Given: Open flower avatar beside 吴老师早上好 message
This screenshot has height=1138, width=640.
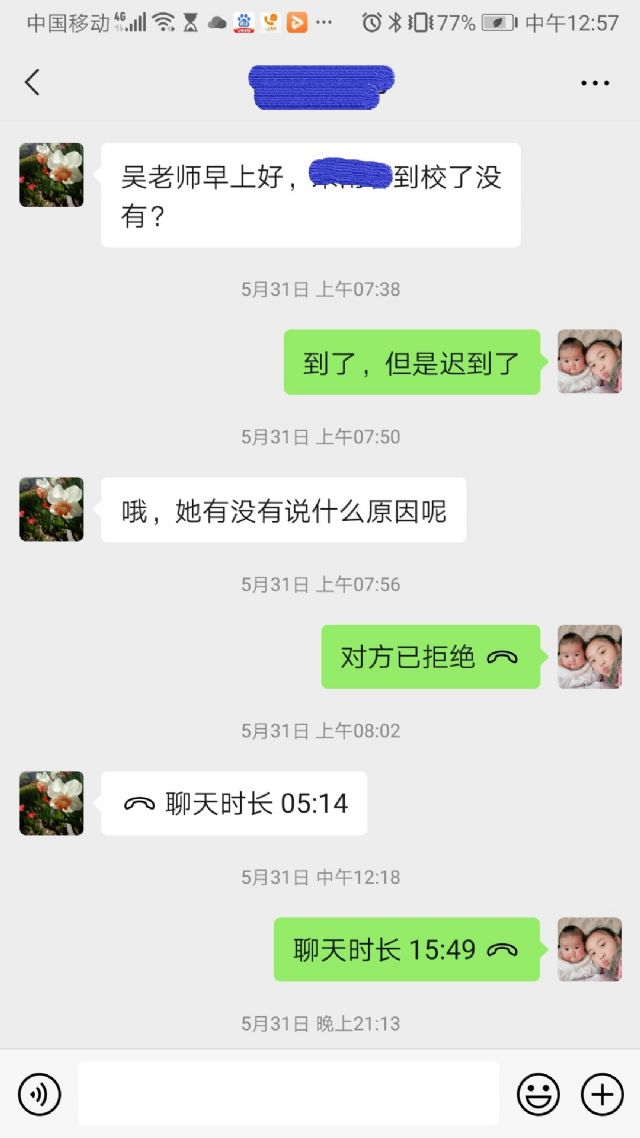Looking at the screenshot, I should pos(51,175).
